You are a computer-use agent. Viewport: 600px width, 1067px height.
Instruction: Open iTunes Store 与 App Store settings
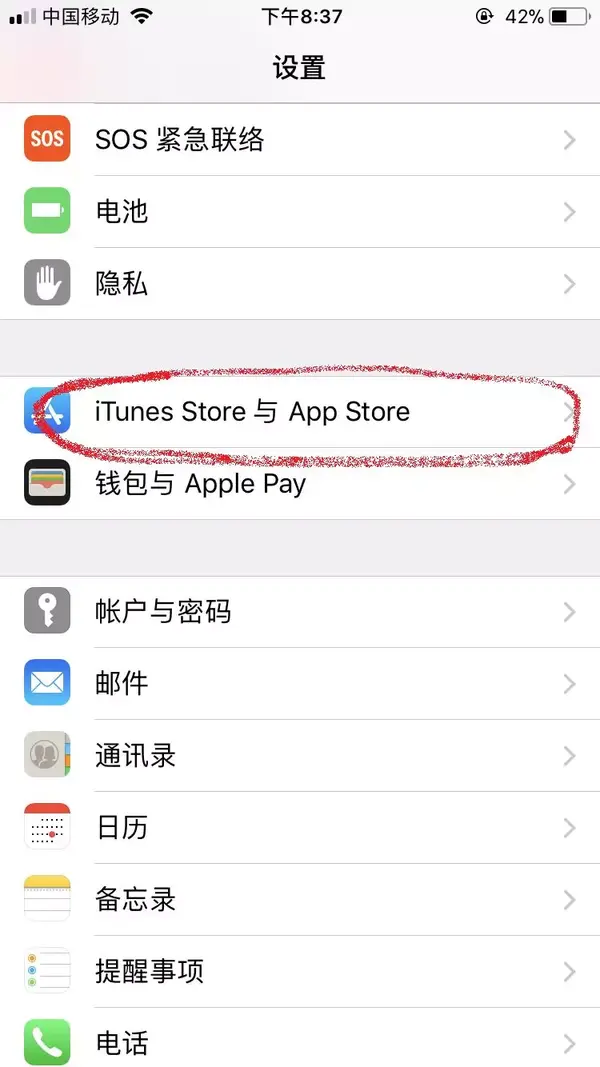pos(300,412)
